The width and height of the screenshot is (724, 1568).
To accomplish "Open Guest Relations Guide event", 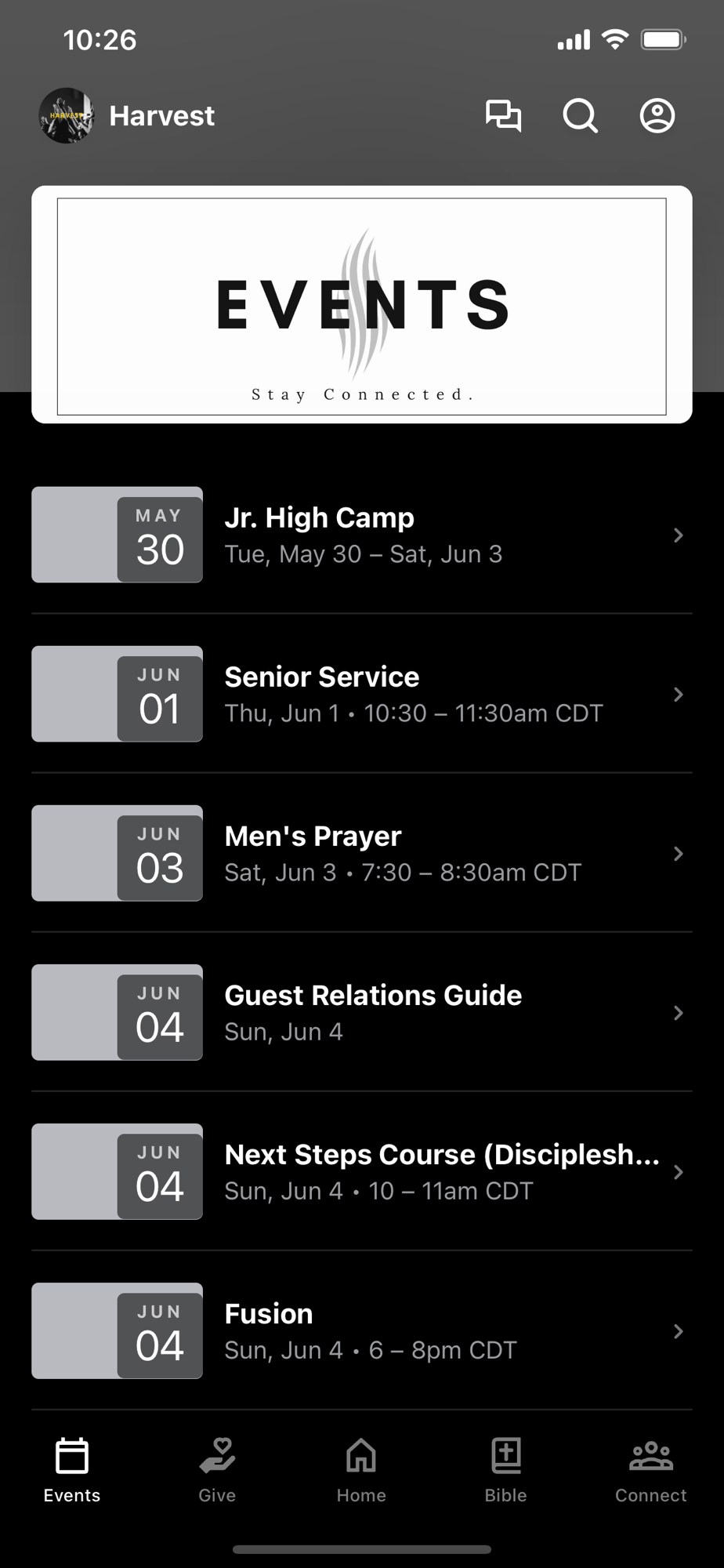I will click(362, 1013).
